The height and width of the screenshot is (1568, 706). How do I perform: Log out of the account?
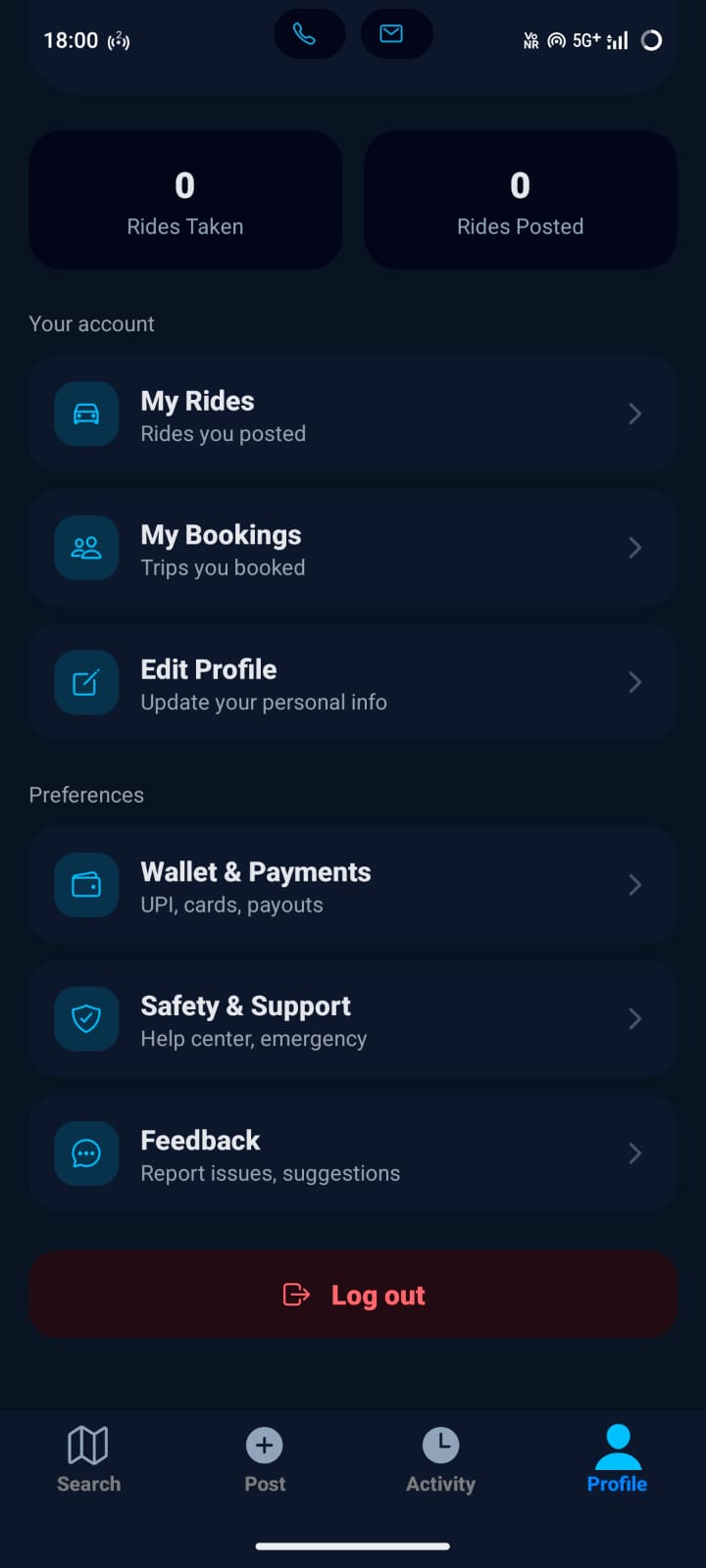(353, 1295)
